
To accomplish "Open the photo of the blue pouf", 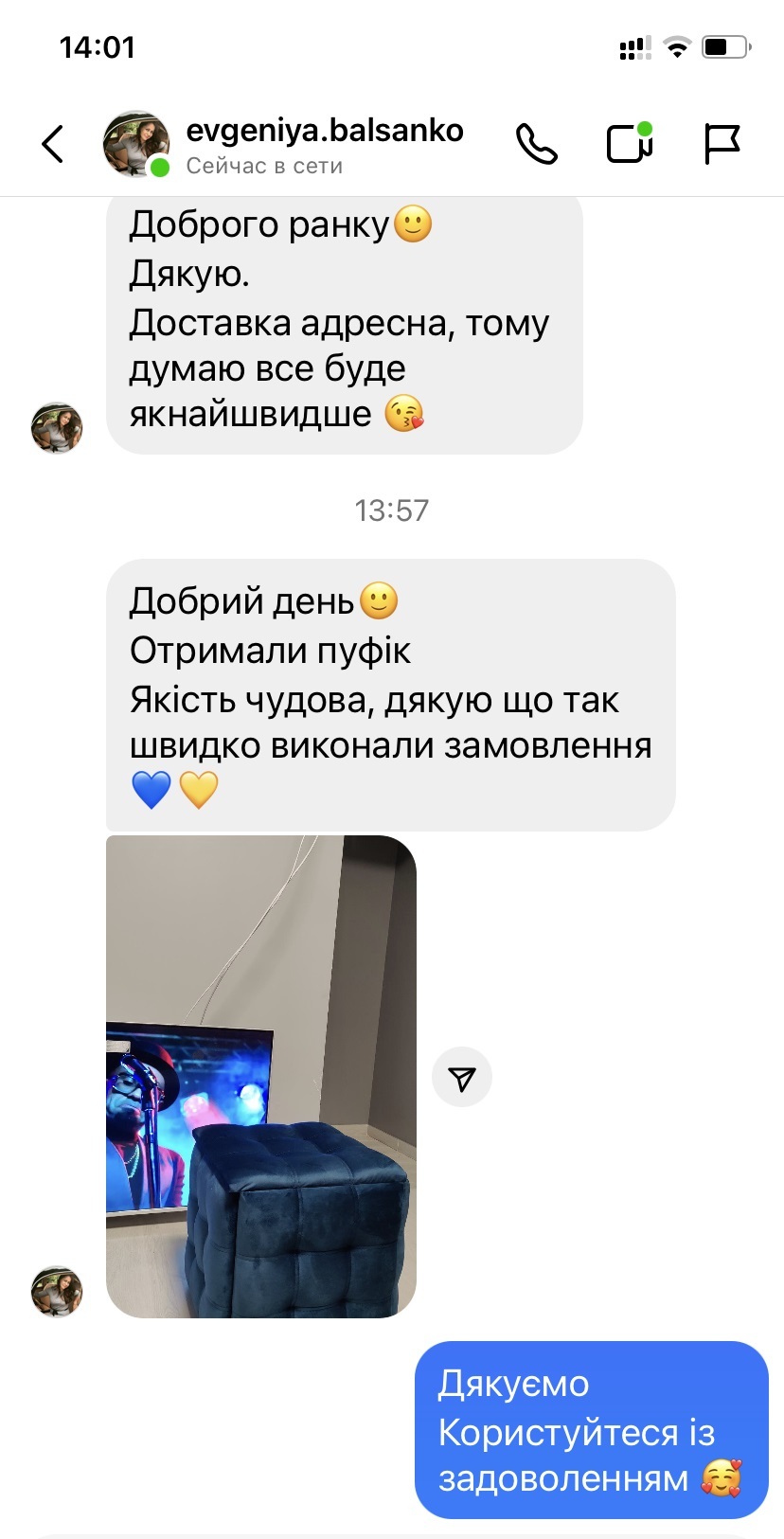I will [261, 1077].
